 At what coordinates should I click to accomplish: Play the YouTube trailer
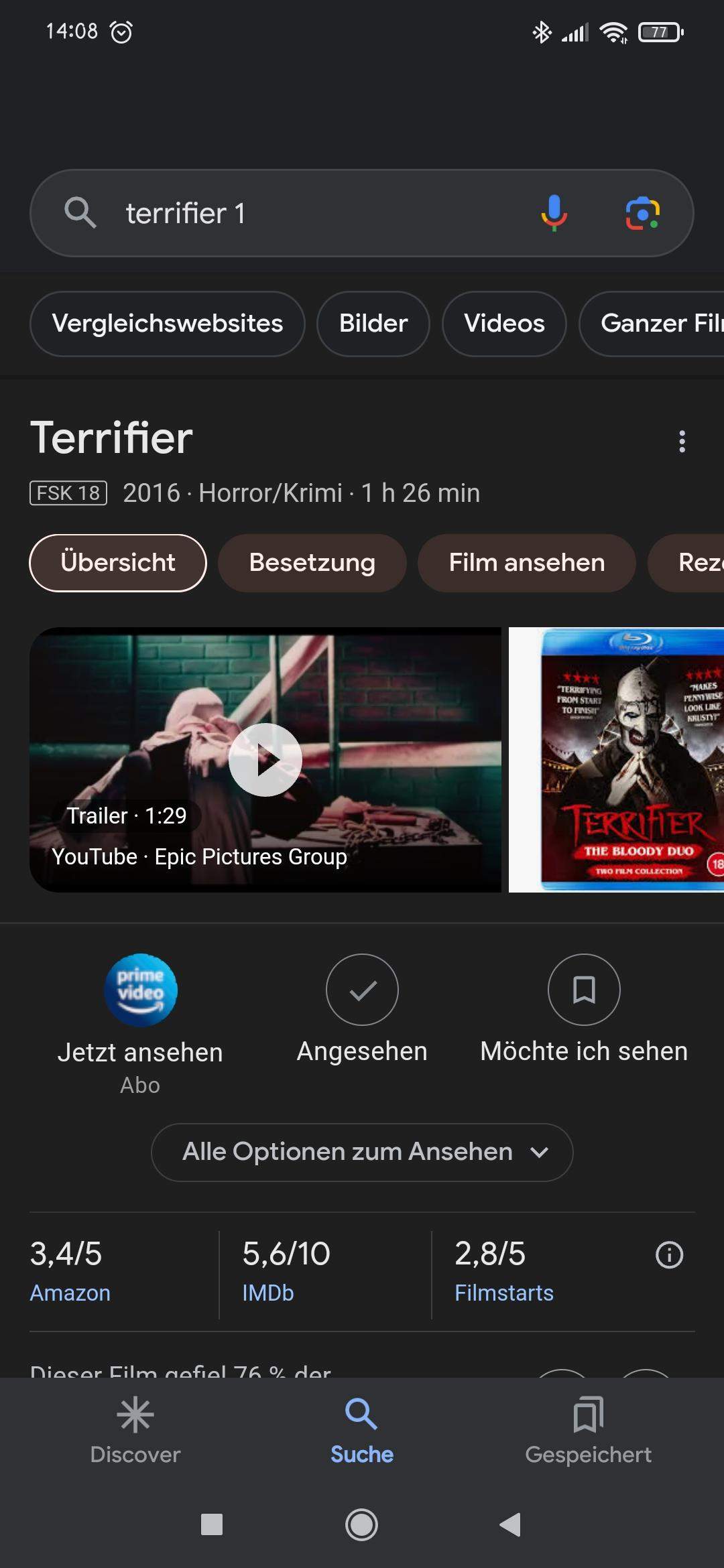(x=266, y=759)
